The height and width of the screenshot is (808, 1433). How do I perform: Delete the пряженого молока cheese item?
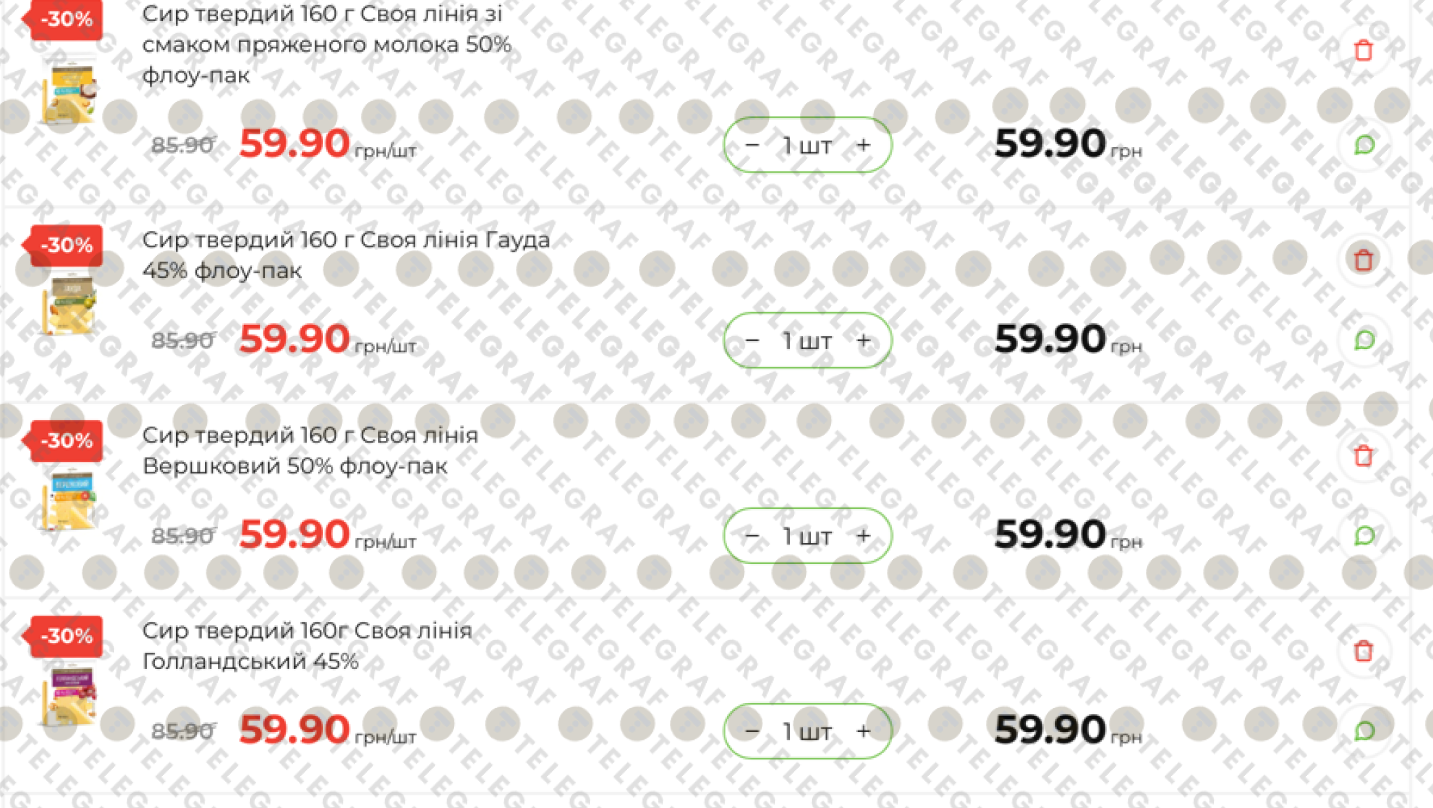click(x=1363, y=50)
